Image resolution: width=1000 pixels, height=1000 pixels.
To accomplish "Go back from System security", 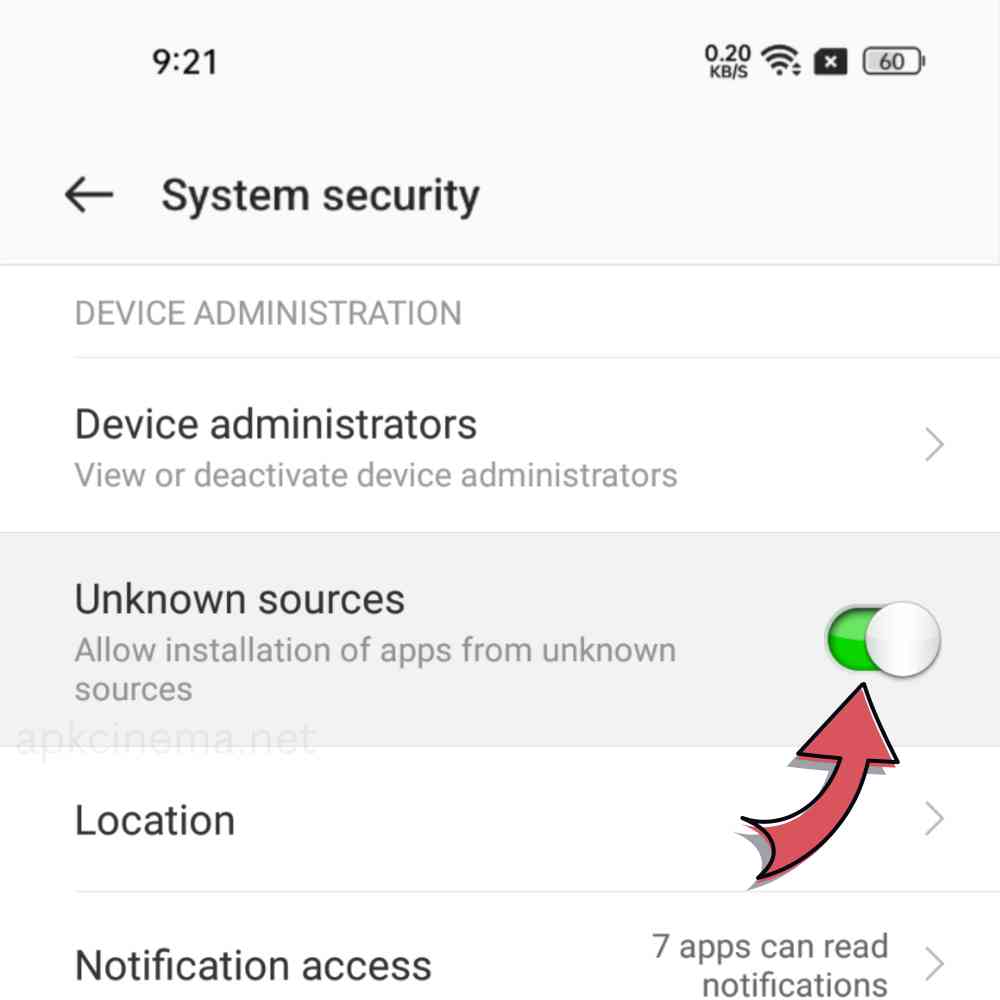I will click(89, 195).
